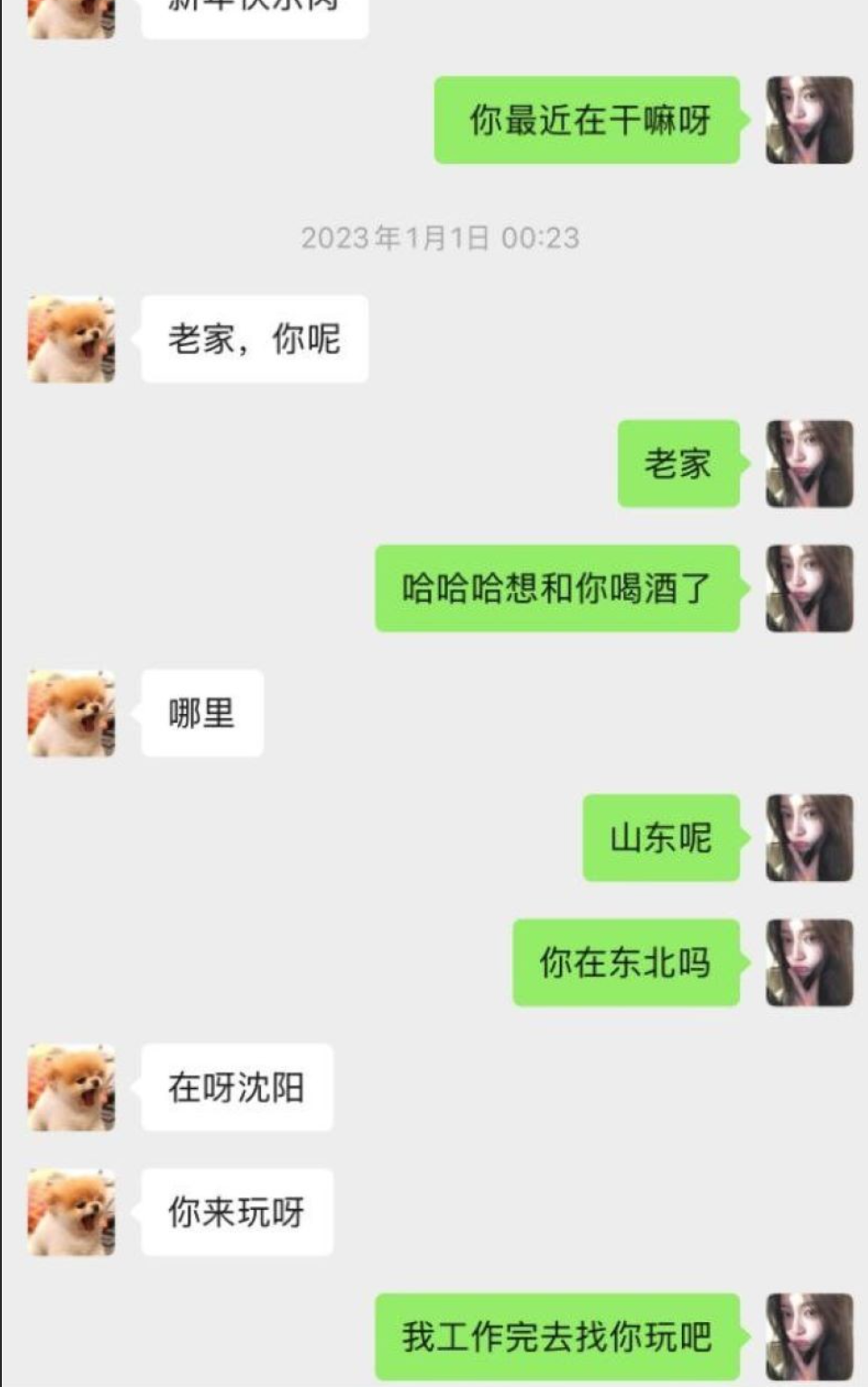The width and height of the screenshot is (868, 1387).
Task: Tap avatar next to '我工作完去找你玩吧'
Action: pyautogui.click(x=808, y=1336)
